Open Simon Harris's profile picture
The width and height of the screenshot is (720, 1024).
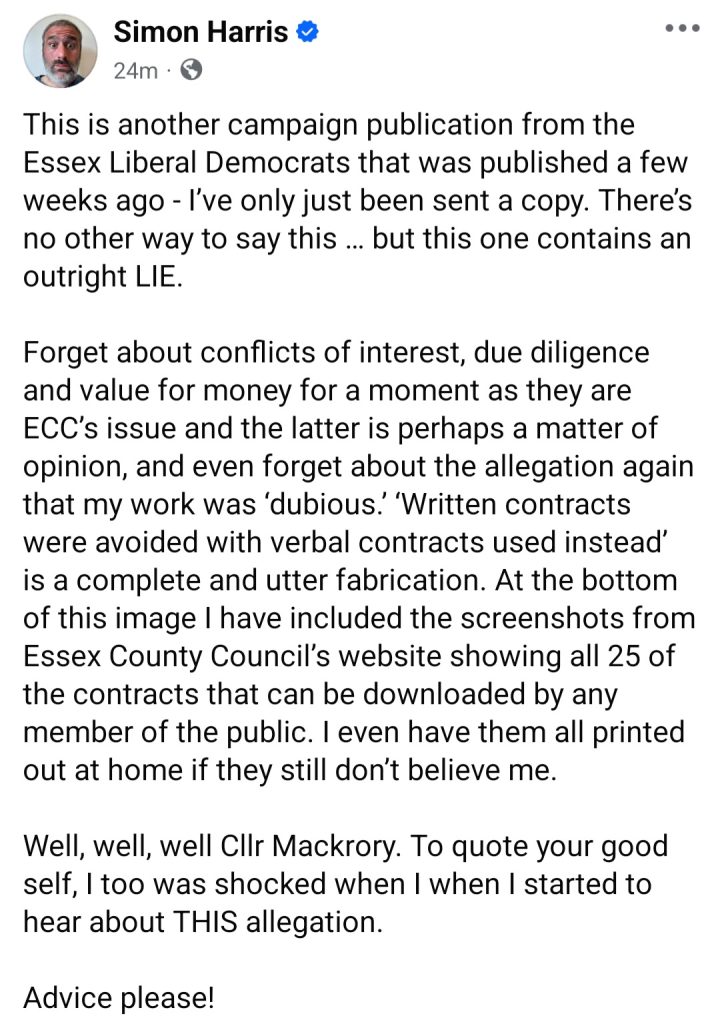pos(60,50)
